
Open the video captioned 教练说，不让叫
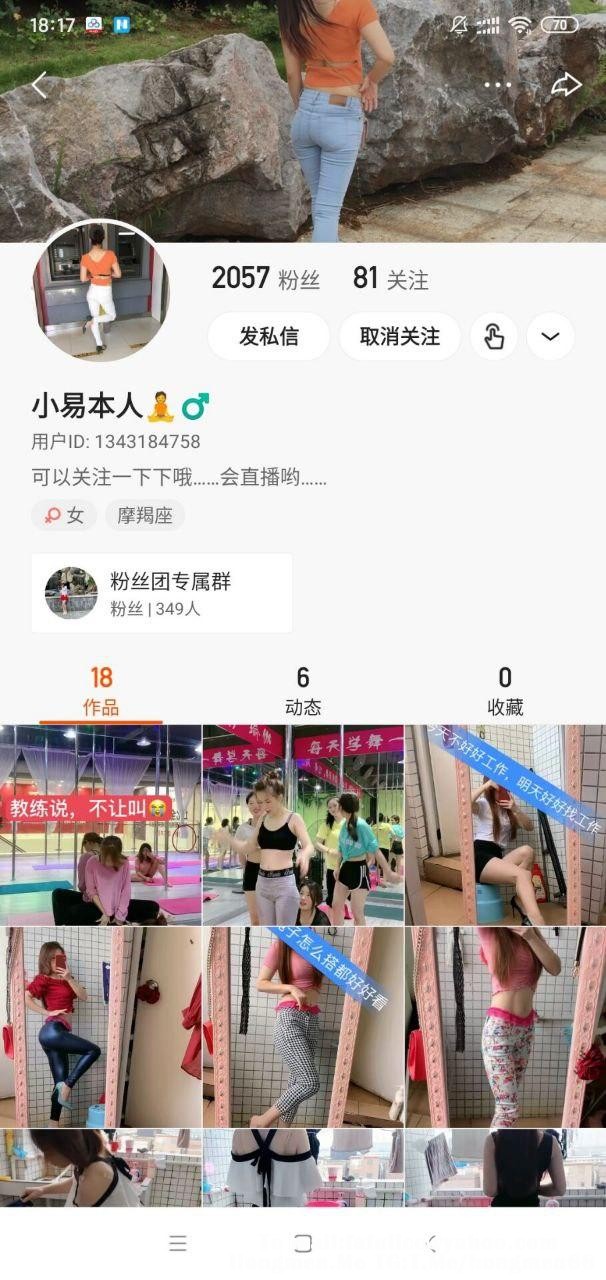(x=101, y=825)
